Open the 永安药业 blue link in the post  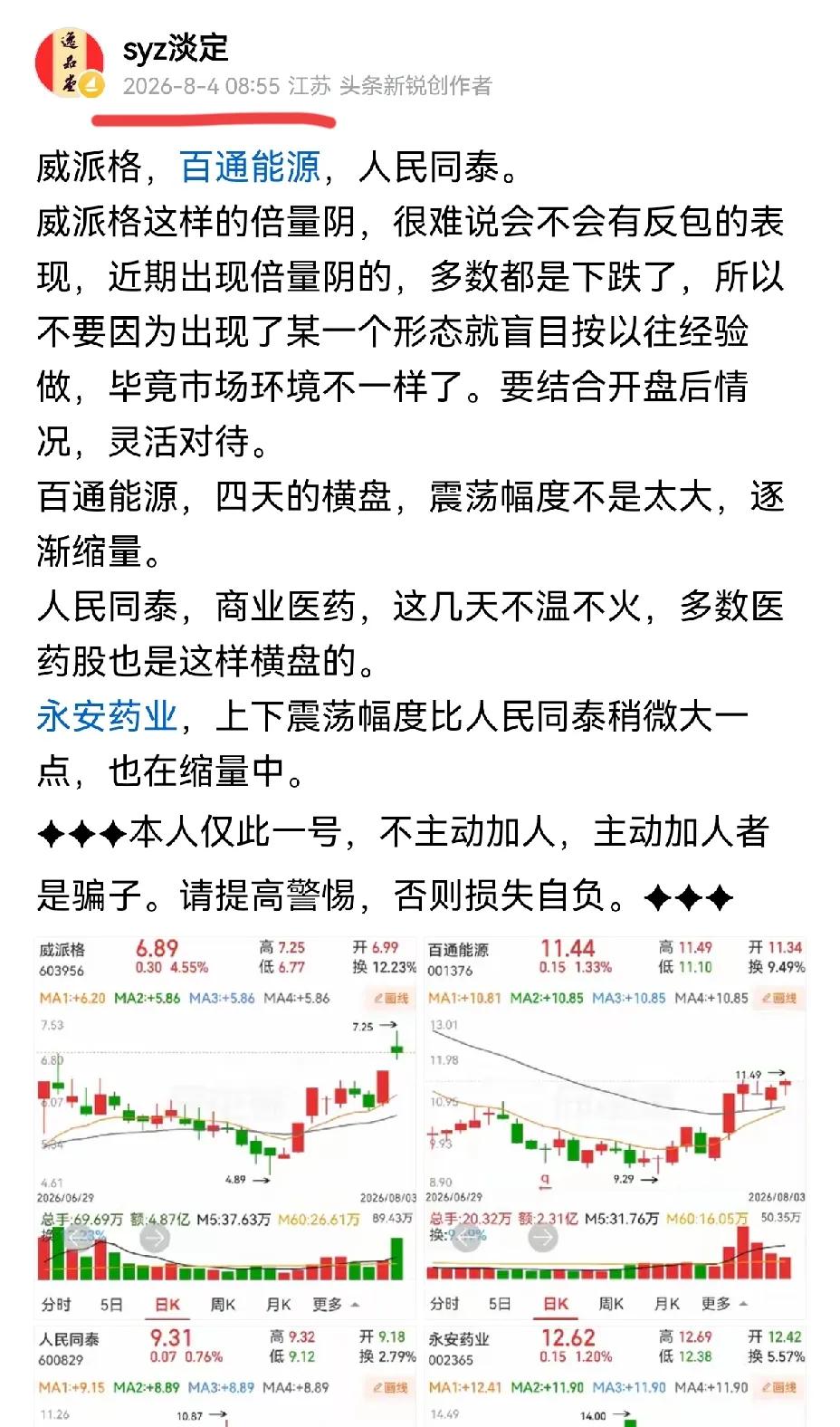108,716
